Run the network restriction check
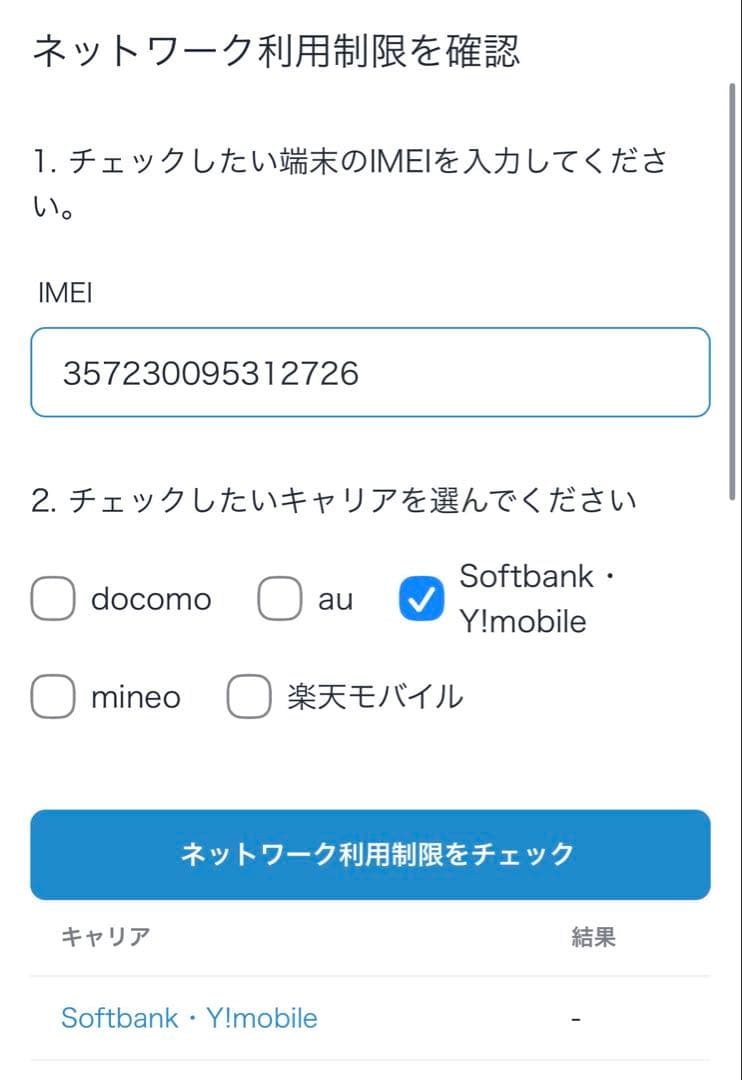This screenshot has width=742, height=1080. (x=371, y=855)
